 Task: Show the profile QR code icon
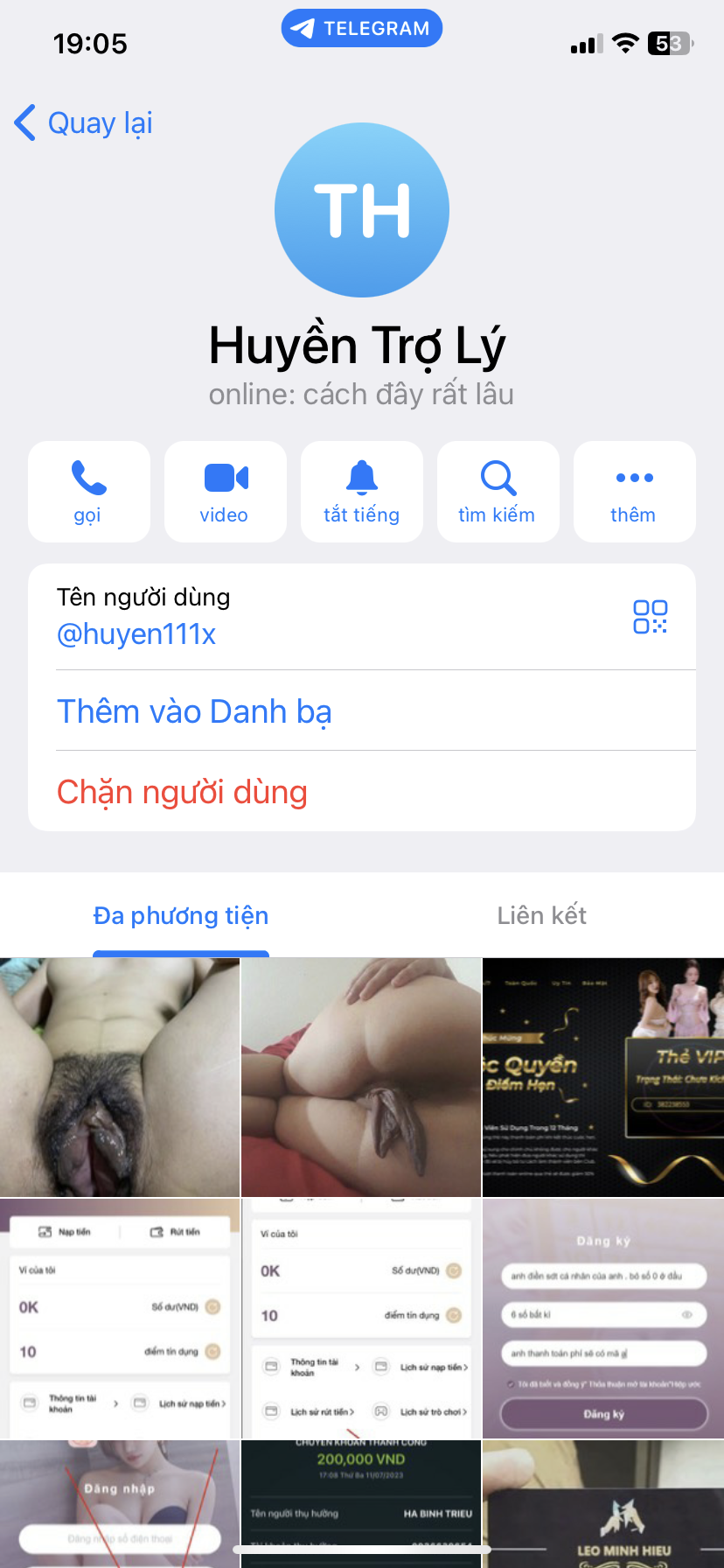(650, 617)
